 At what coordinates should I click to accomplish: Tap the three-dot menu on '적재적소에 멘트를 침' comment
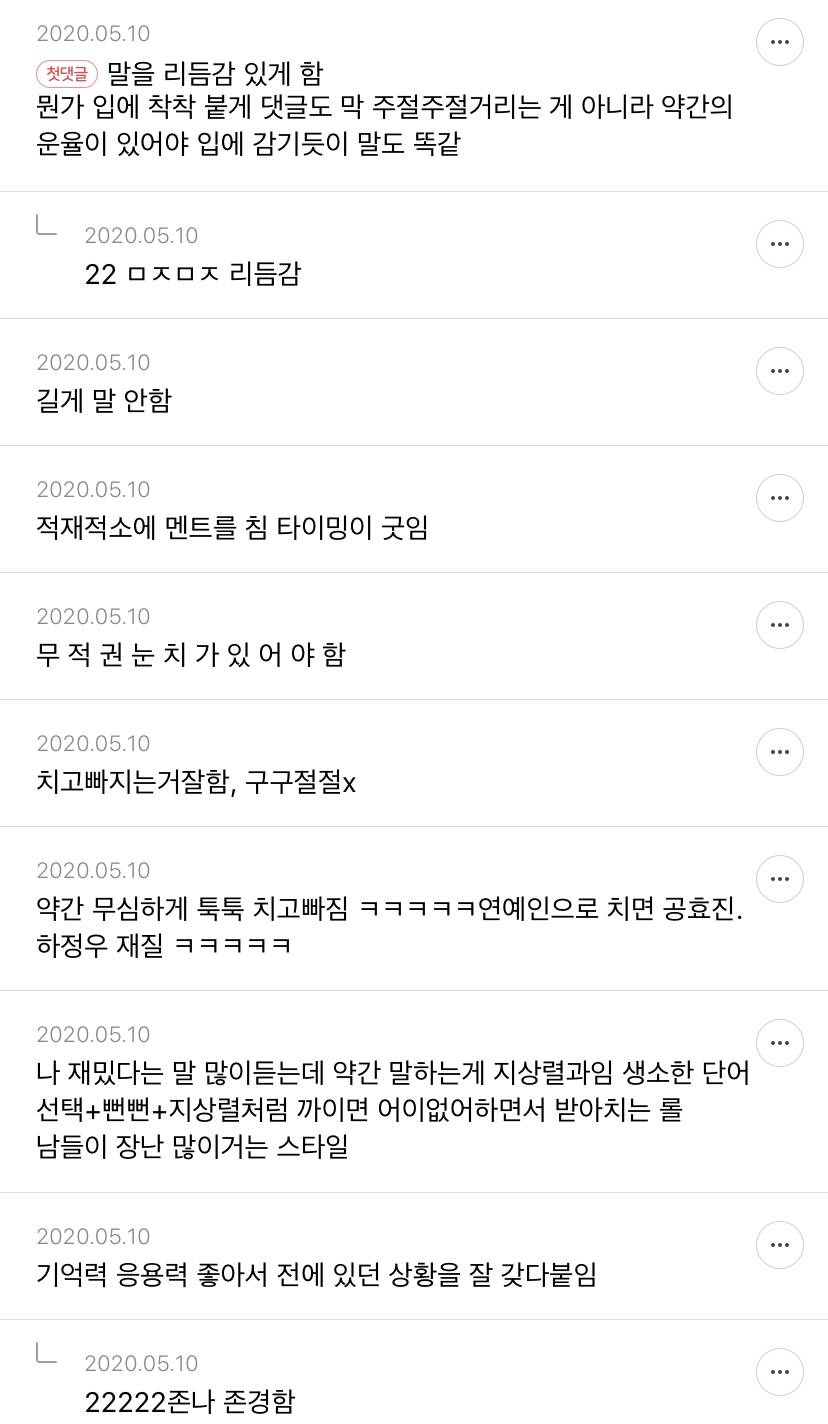point(780,498)
